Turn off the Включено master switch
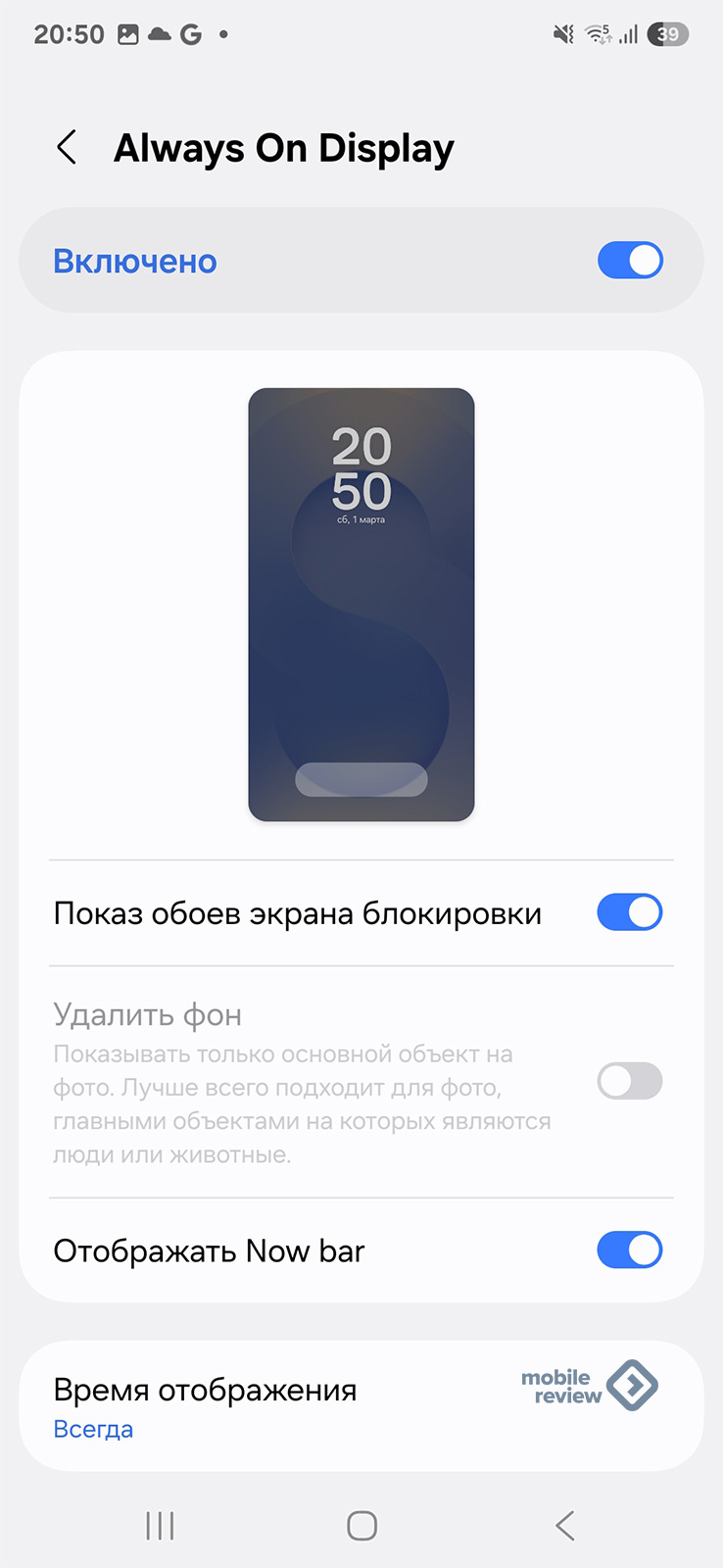Screen dimensions: 723x1568 630,261
